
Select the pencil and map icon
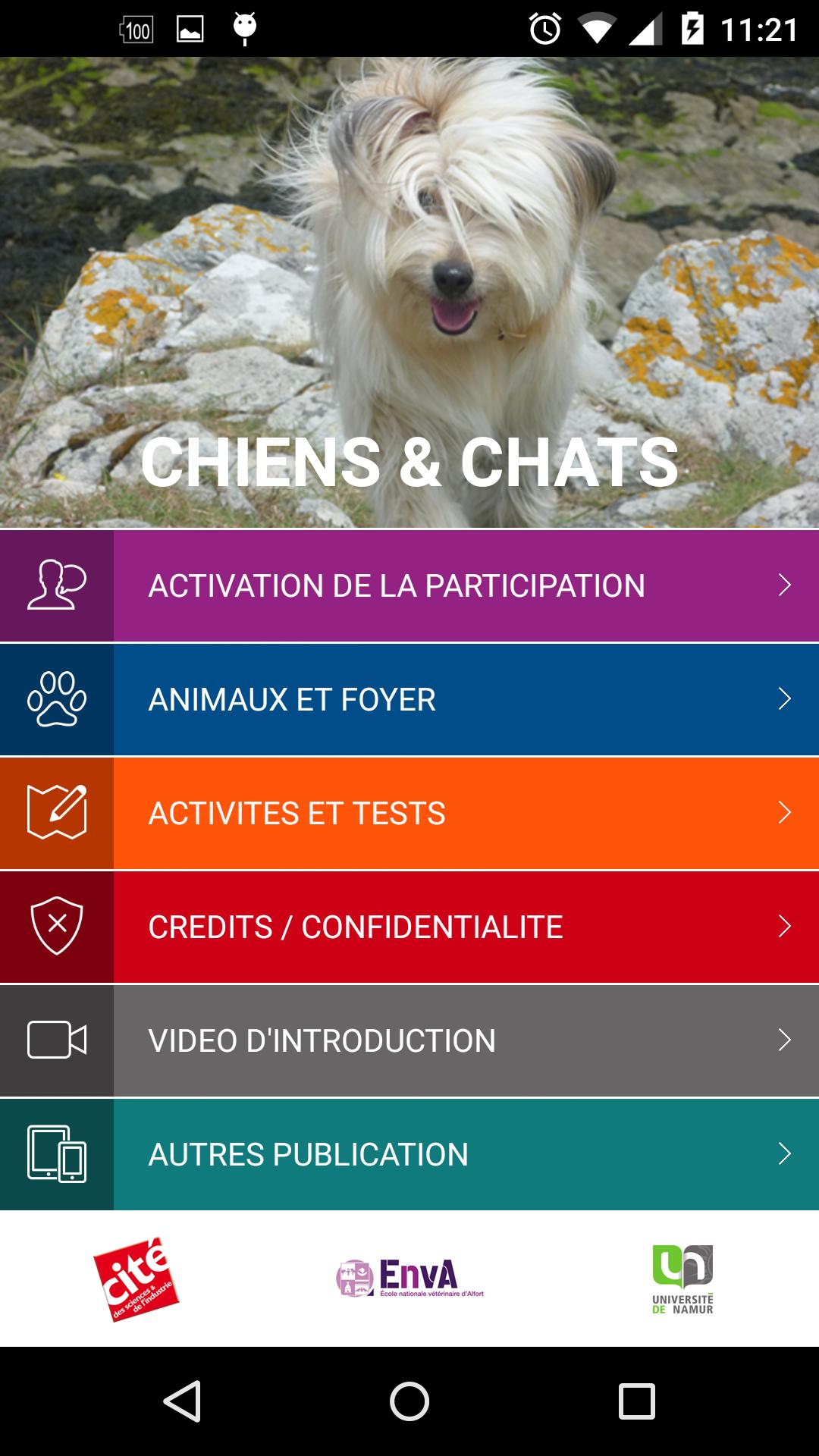(56, 813)
